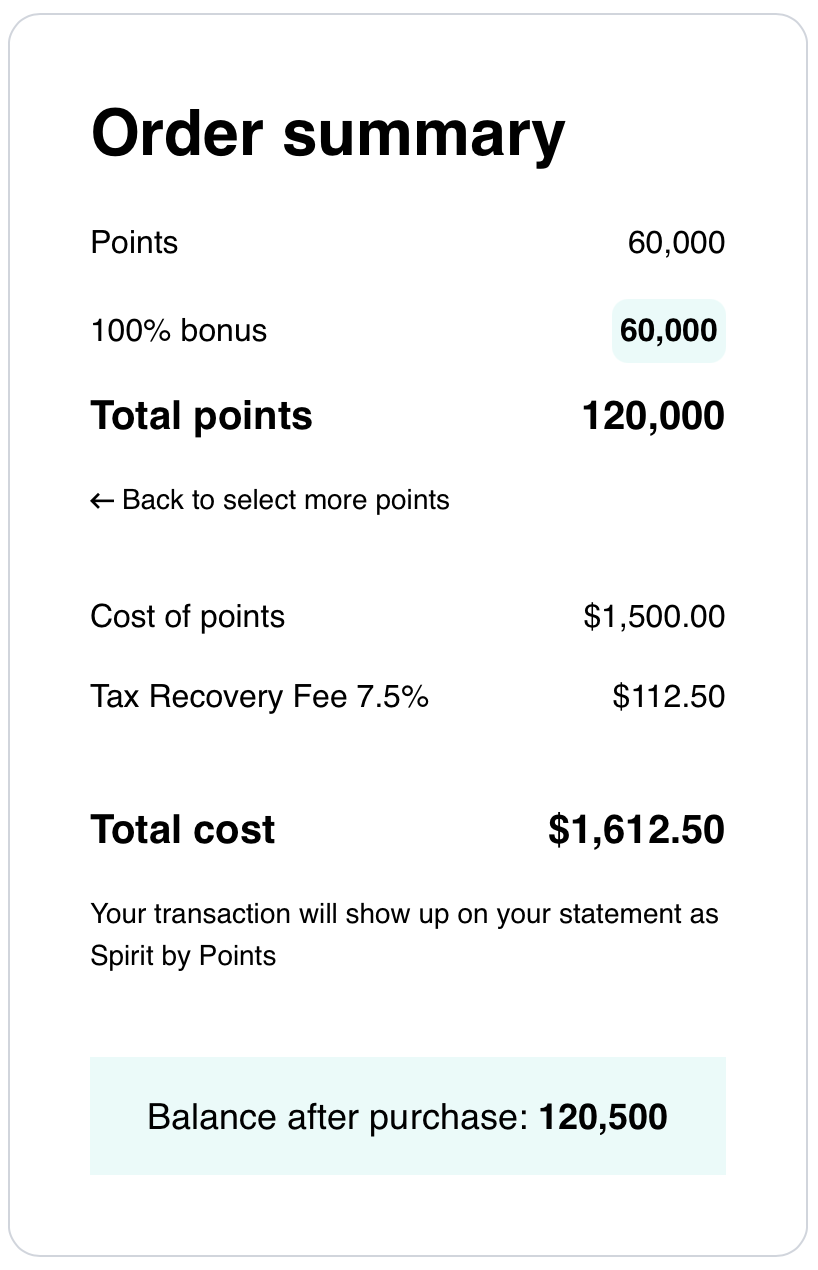Select the $1,500.00 cost value
Screen dimensions: 818x1270
[x=656, y=617]
